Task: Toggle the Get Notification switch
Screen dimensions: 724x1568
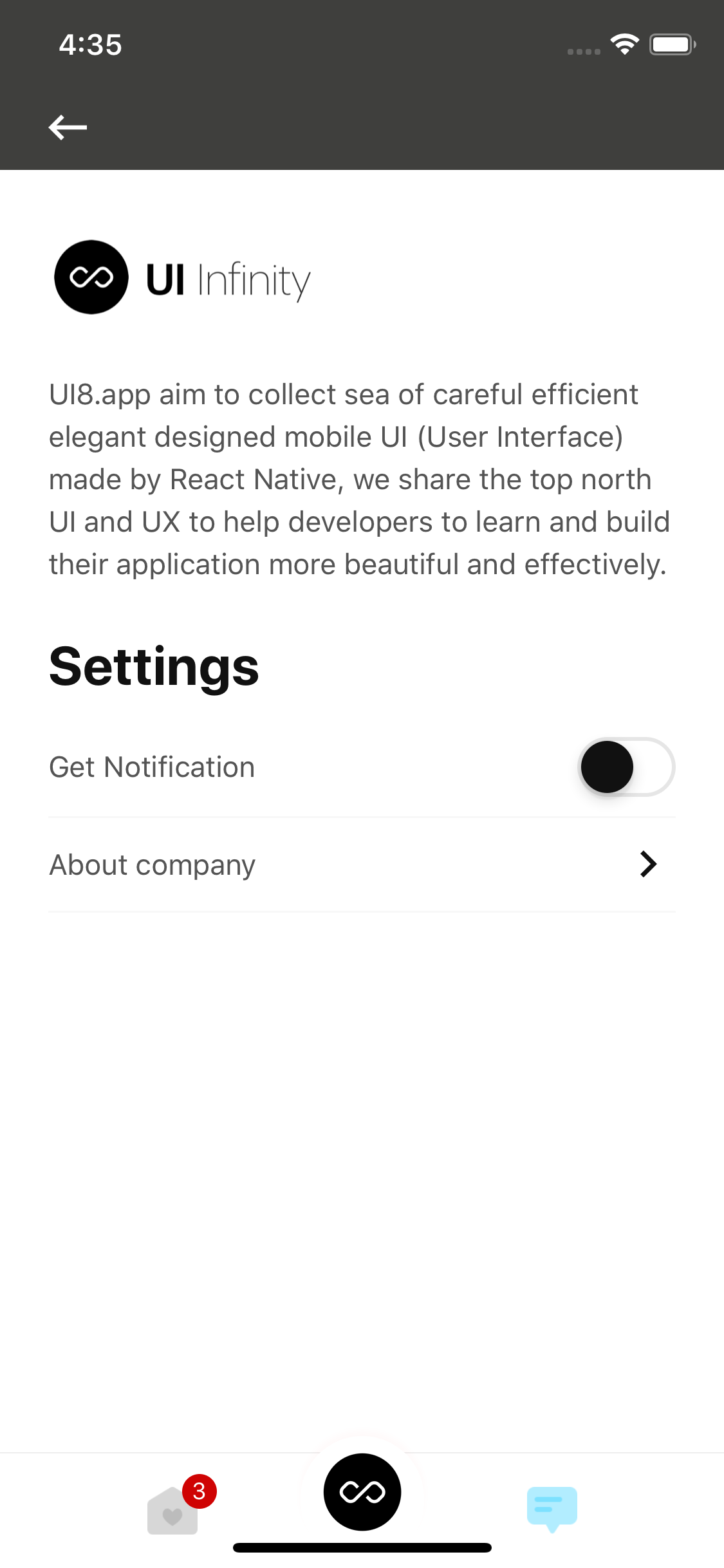Action: pos(626,767)
